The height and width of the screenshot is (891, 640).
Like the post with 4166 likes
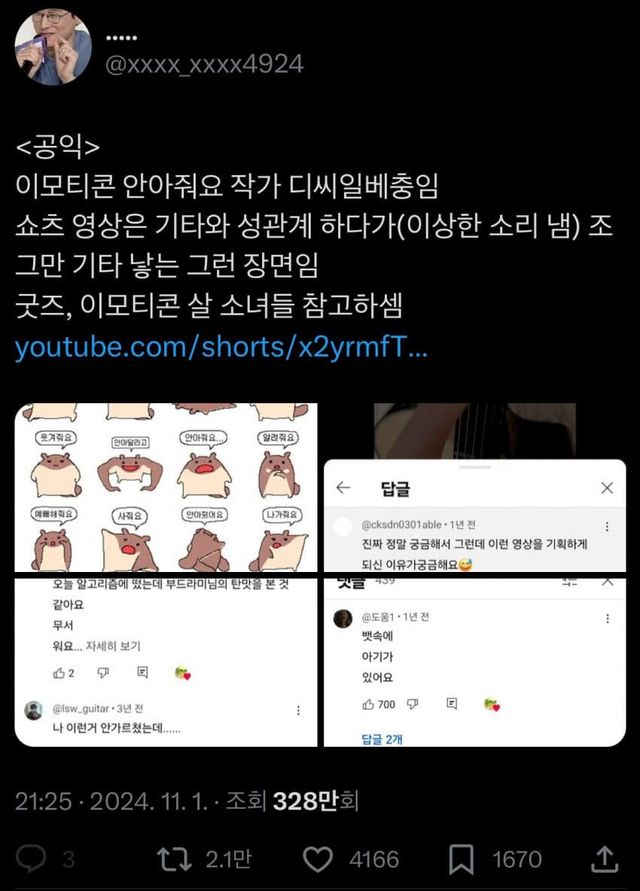click(x=318, y=858)
